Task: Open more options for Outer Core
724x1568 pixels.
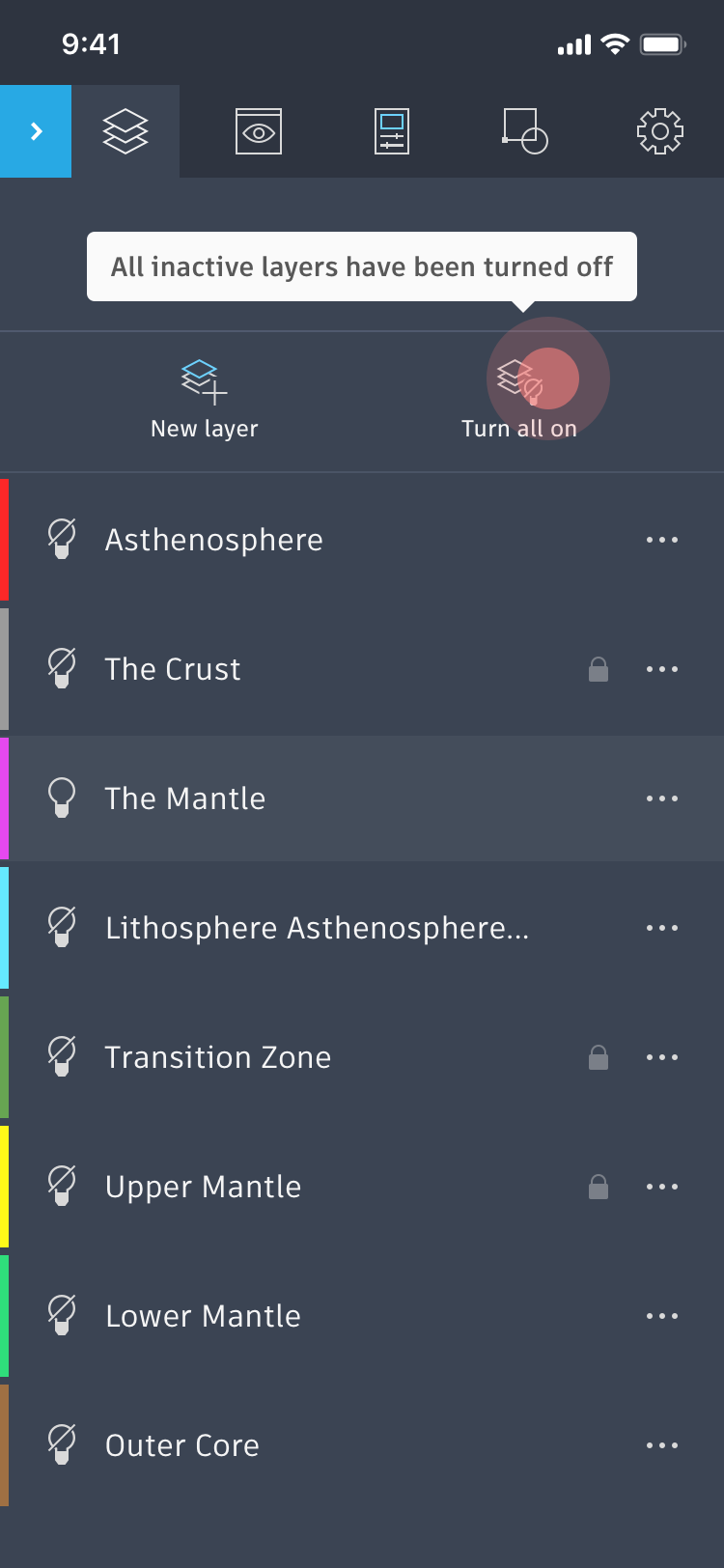Action: pyautogui.click(x=662, y=1445)
